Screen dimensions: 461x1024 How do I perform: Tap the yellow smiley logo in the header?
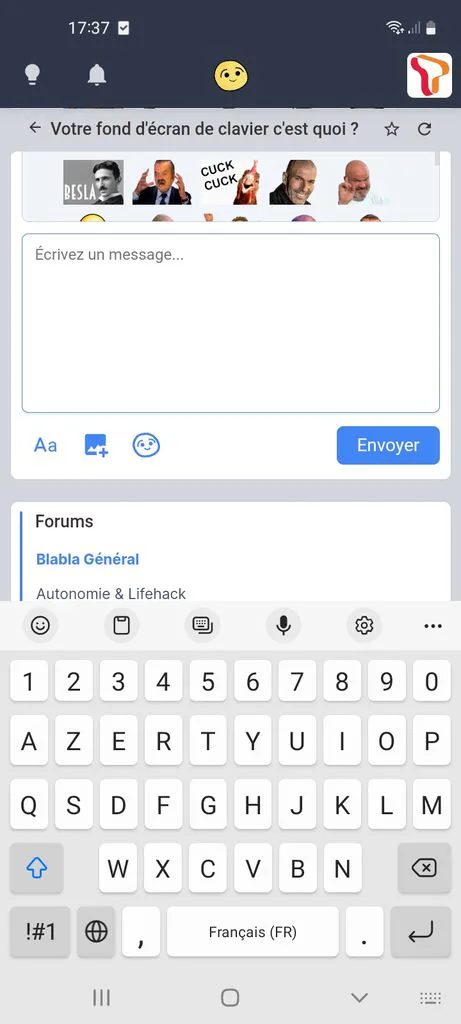pyautogui.click(x=231, y=76)
